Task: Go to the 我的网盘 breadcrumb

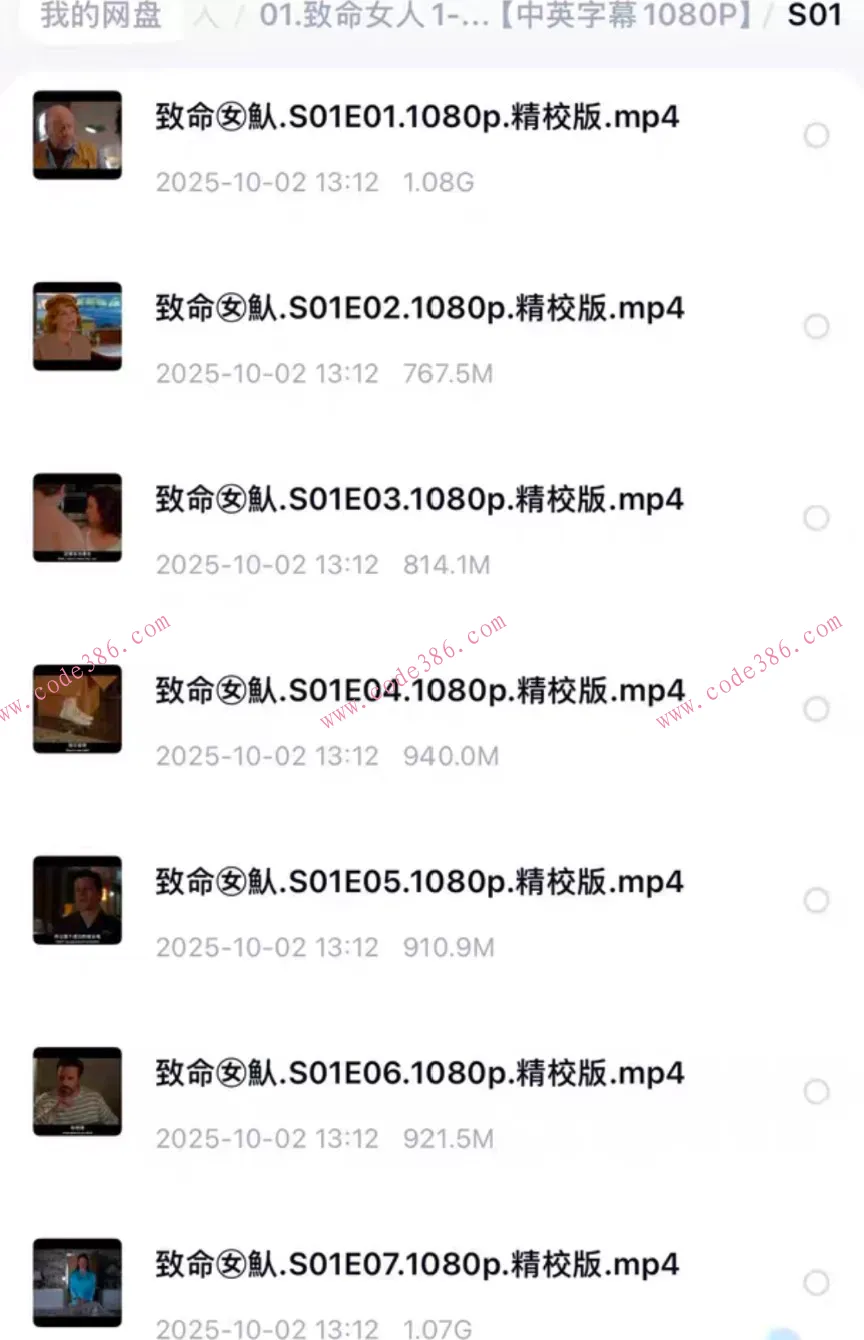Action: coord(100,16)
